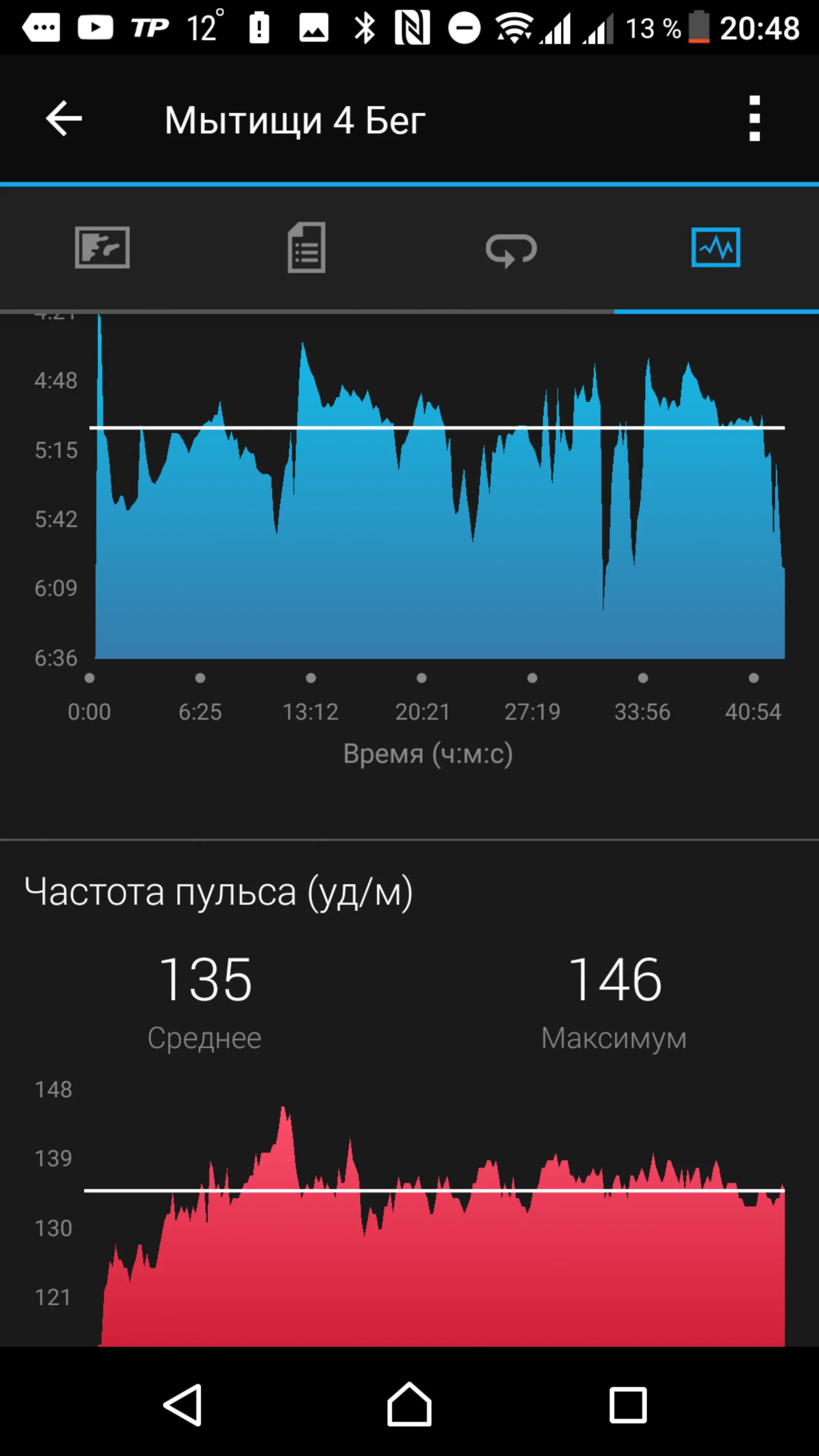Select the charts tab

716,247
